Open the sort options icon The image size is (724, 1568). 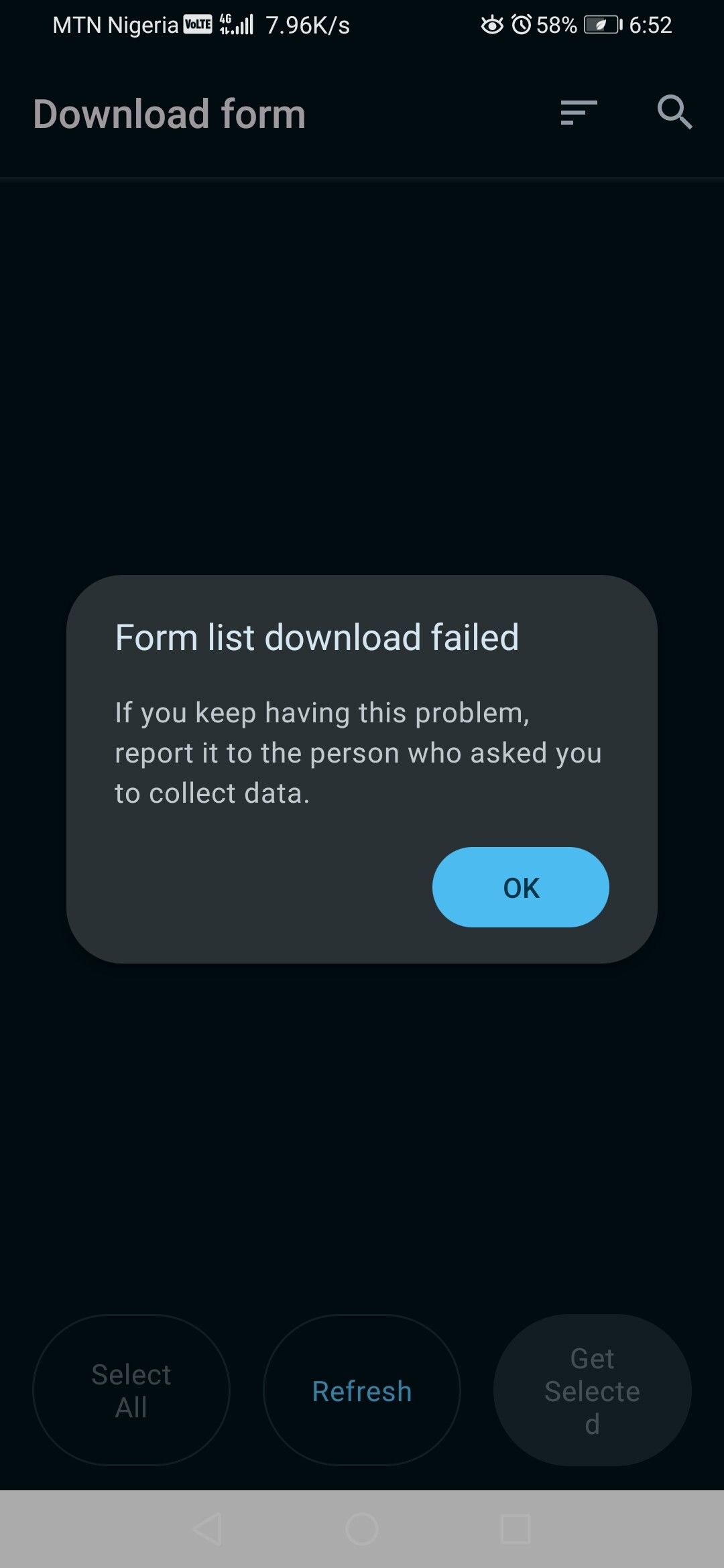pyautogui.click(x=579, y=113)
